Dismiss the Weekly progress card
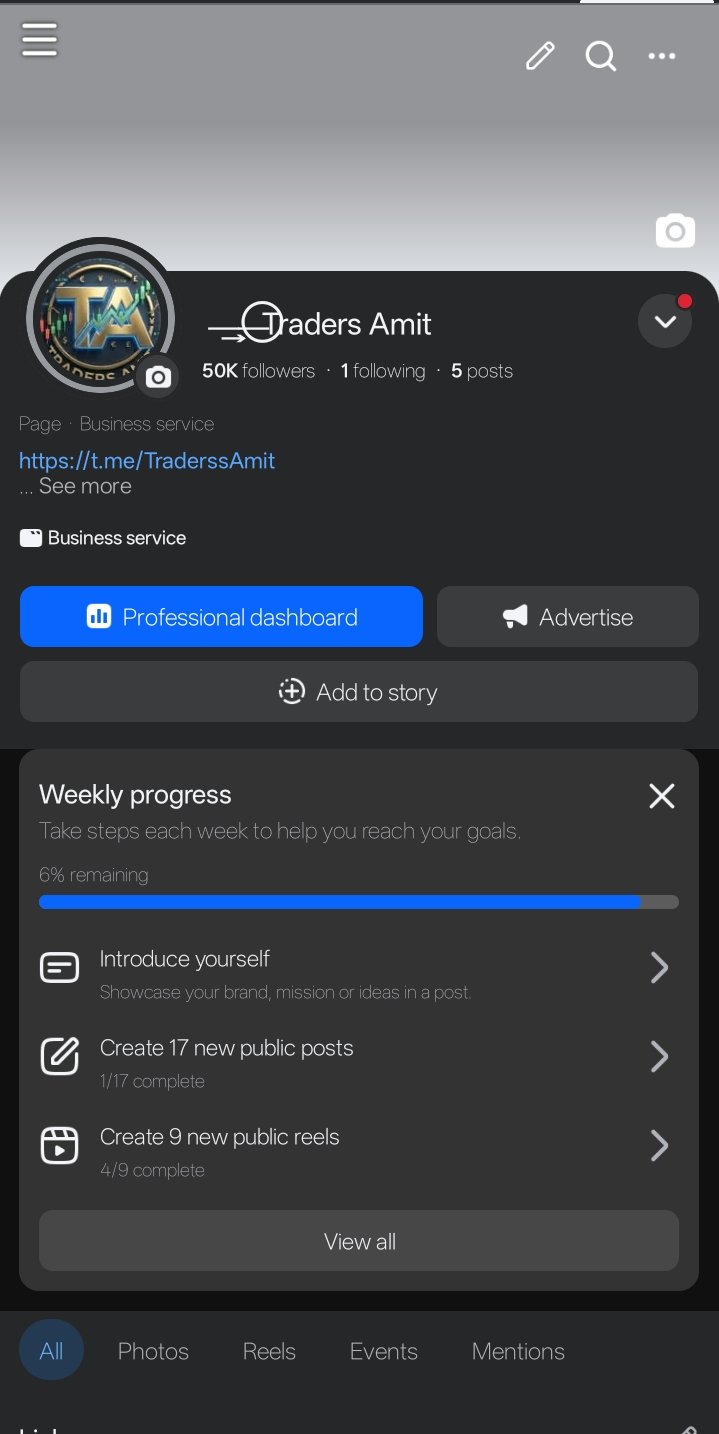 tap(662, 796)
